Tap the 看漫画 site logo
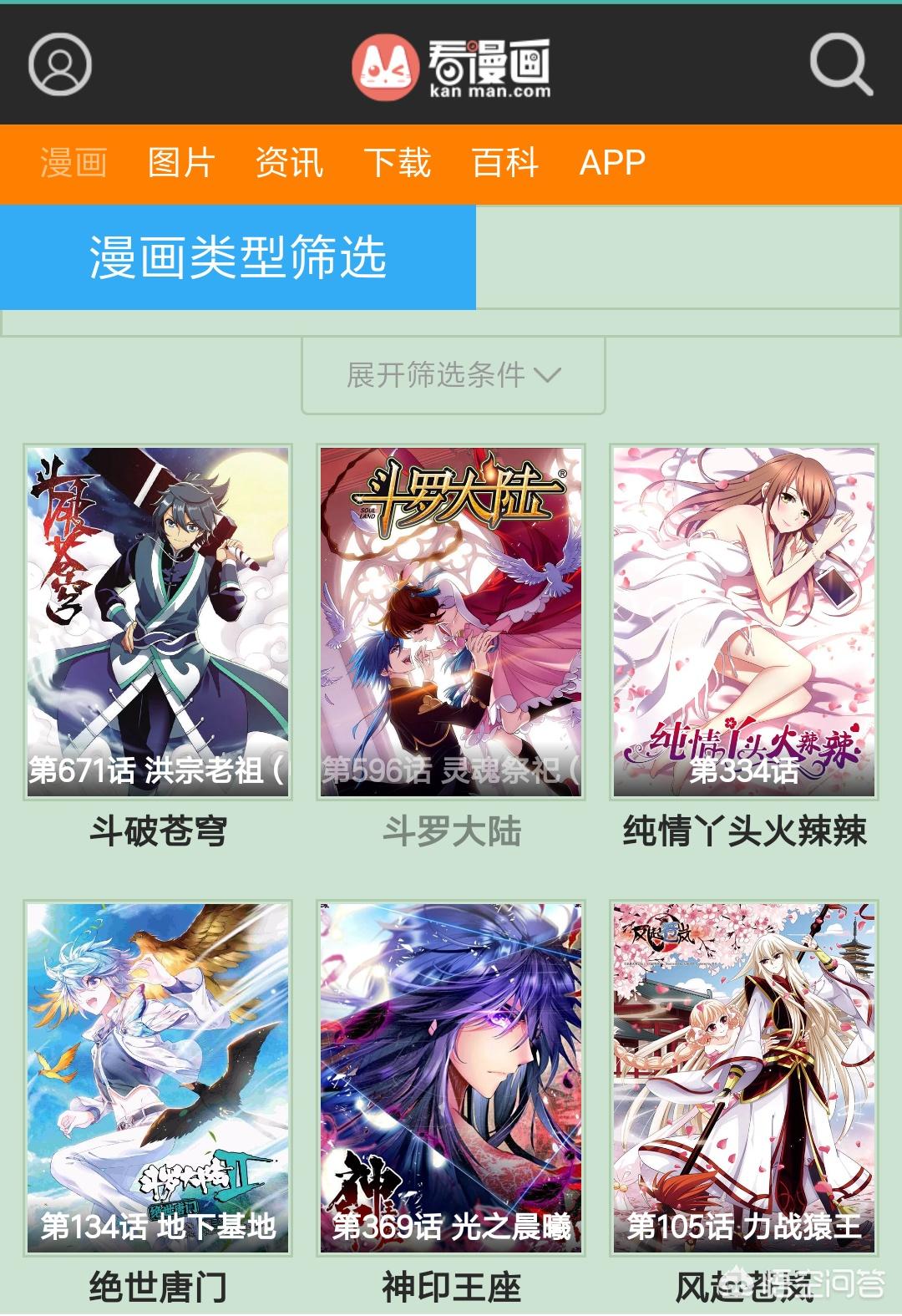Screen dimensions: 902x1316 tap(451, 67)
